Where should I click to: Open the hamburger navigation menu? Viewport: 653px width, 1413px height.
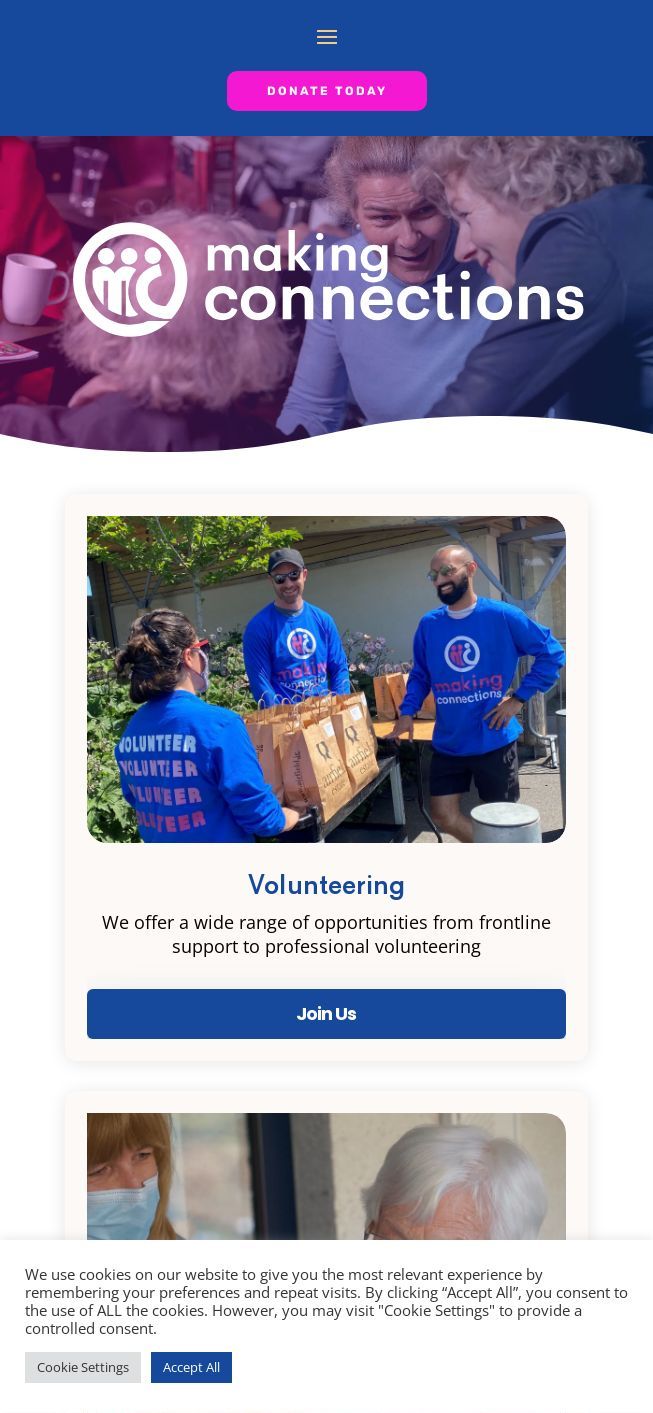[x=326, y=38]
